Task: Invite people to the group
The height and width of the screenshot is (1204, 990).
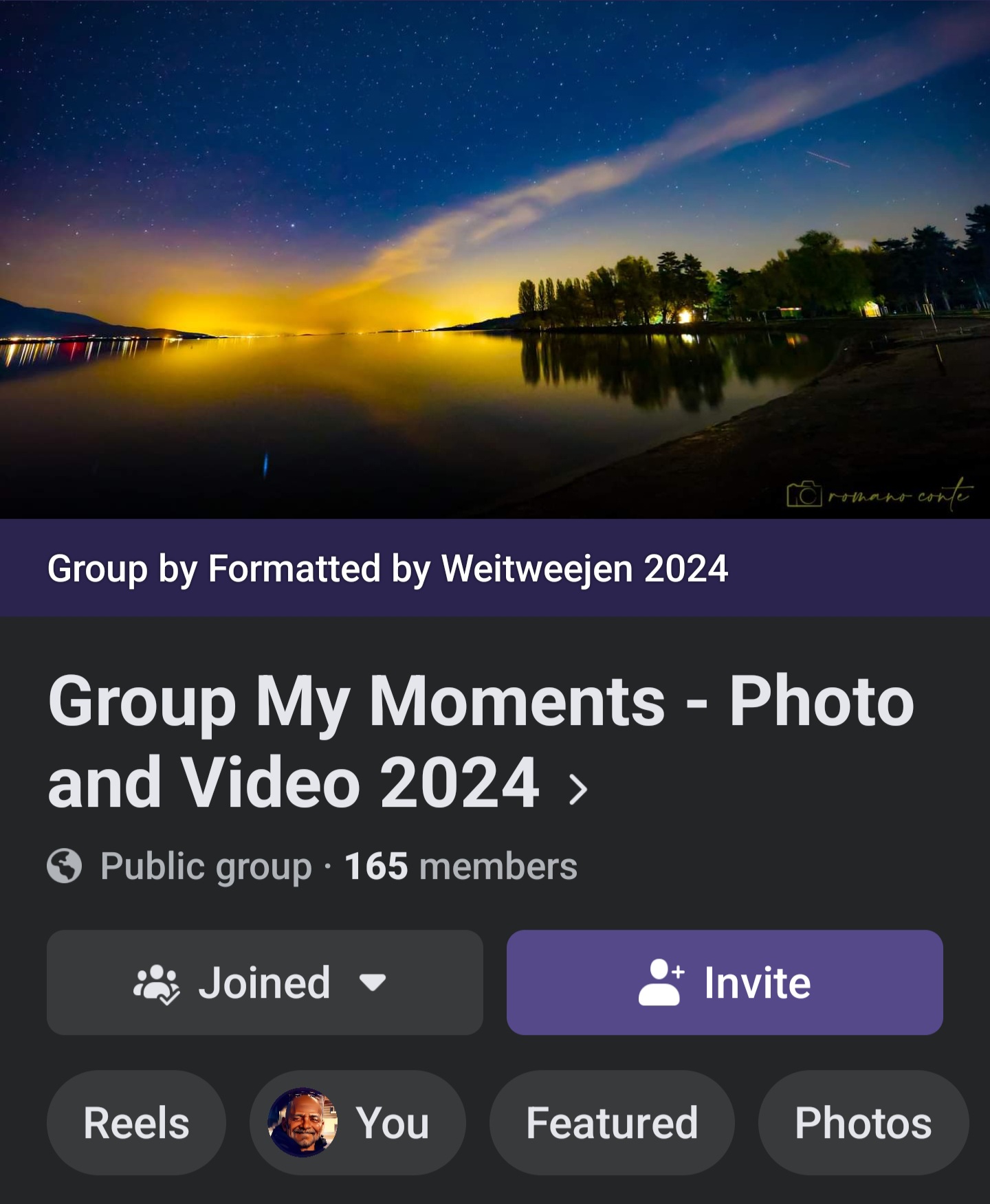Action: click(725, 983)
